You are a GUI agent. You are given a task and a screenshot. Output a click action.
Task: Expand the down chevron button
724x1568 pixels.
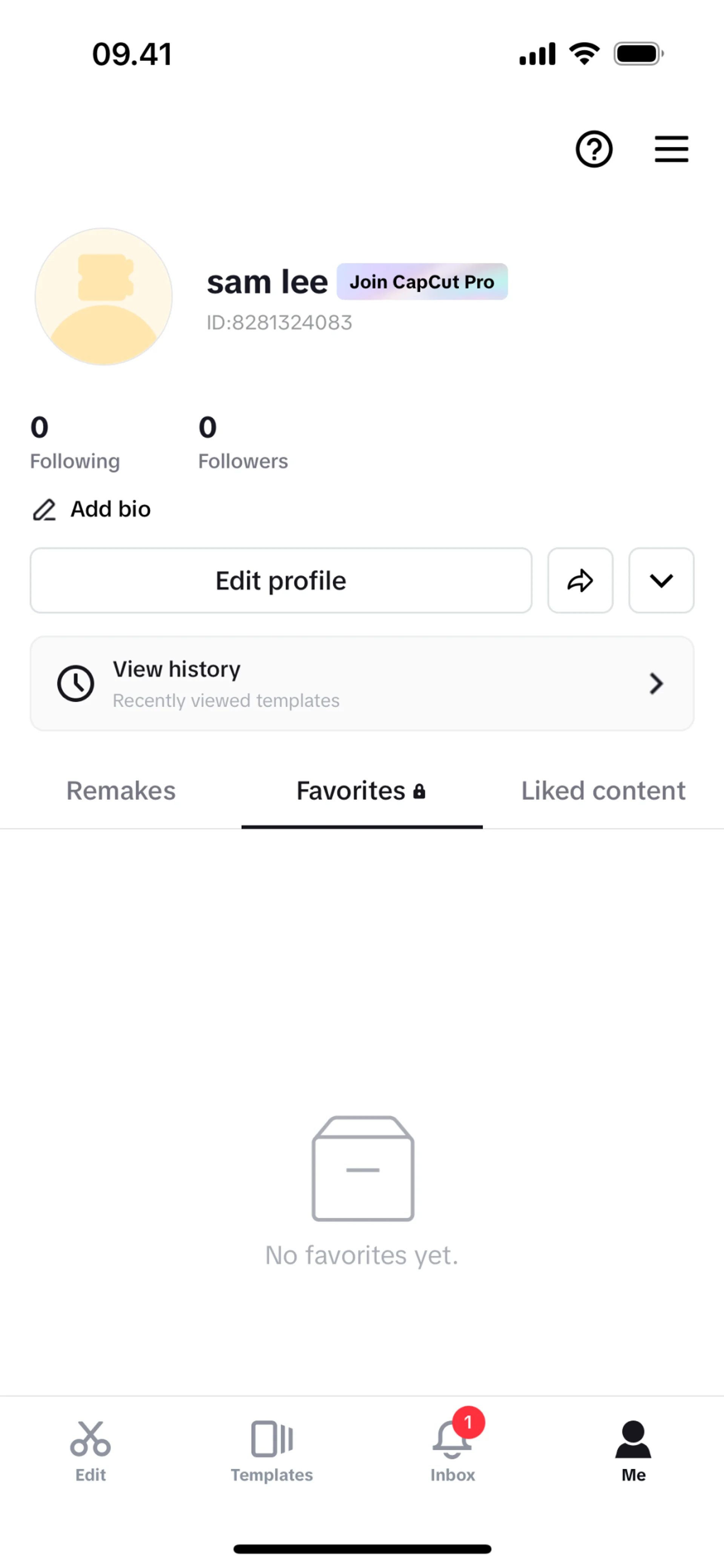[661, 581]
